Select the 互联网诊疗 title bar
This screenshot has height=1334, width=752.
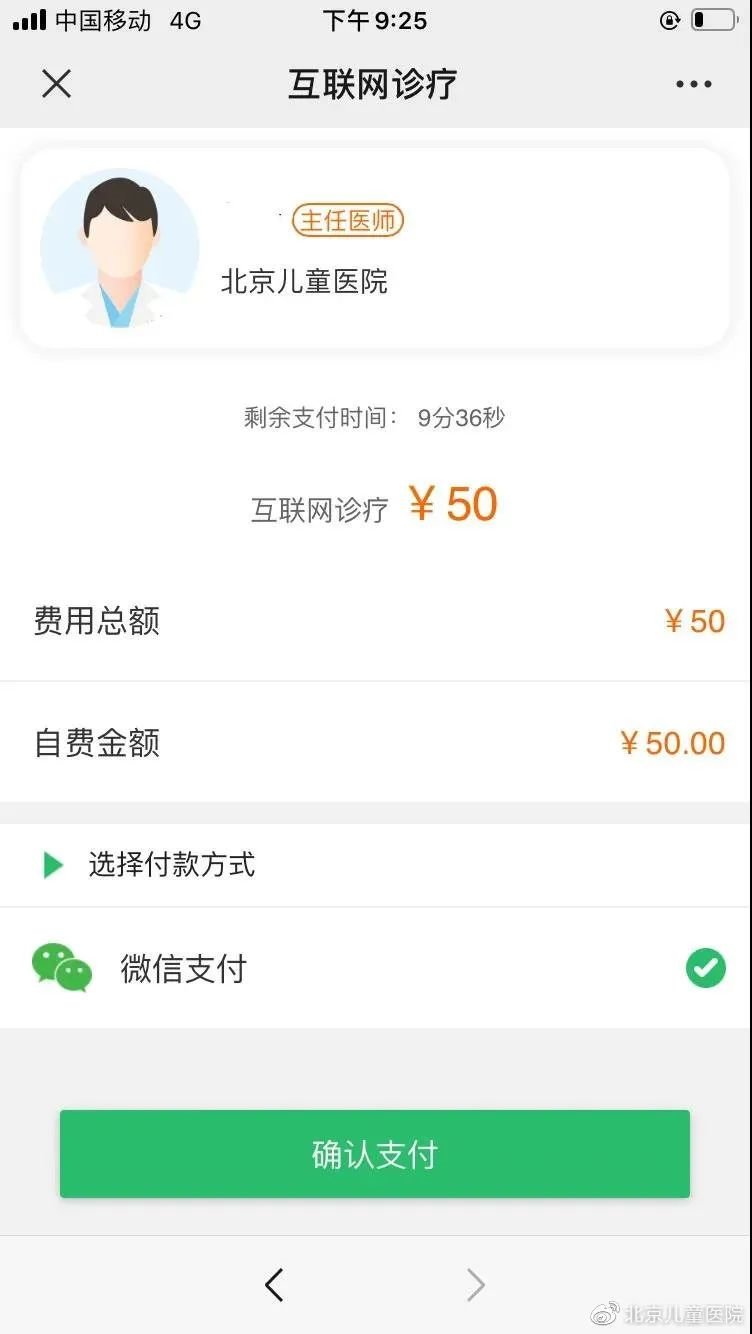372,83
